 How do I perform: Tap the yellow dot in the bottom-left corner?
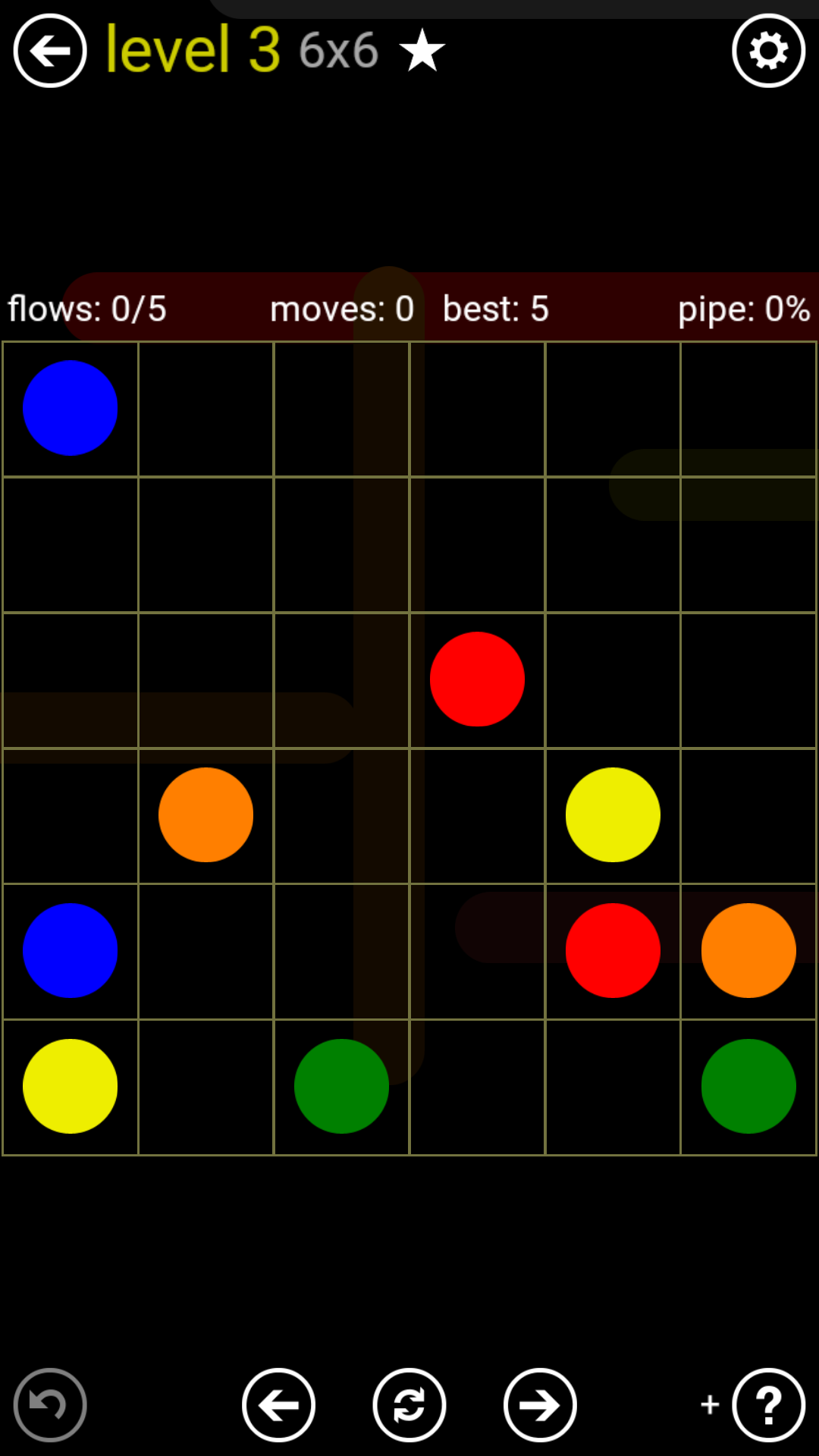pyautogui.click(x=70, y=1086)
